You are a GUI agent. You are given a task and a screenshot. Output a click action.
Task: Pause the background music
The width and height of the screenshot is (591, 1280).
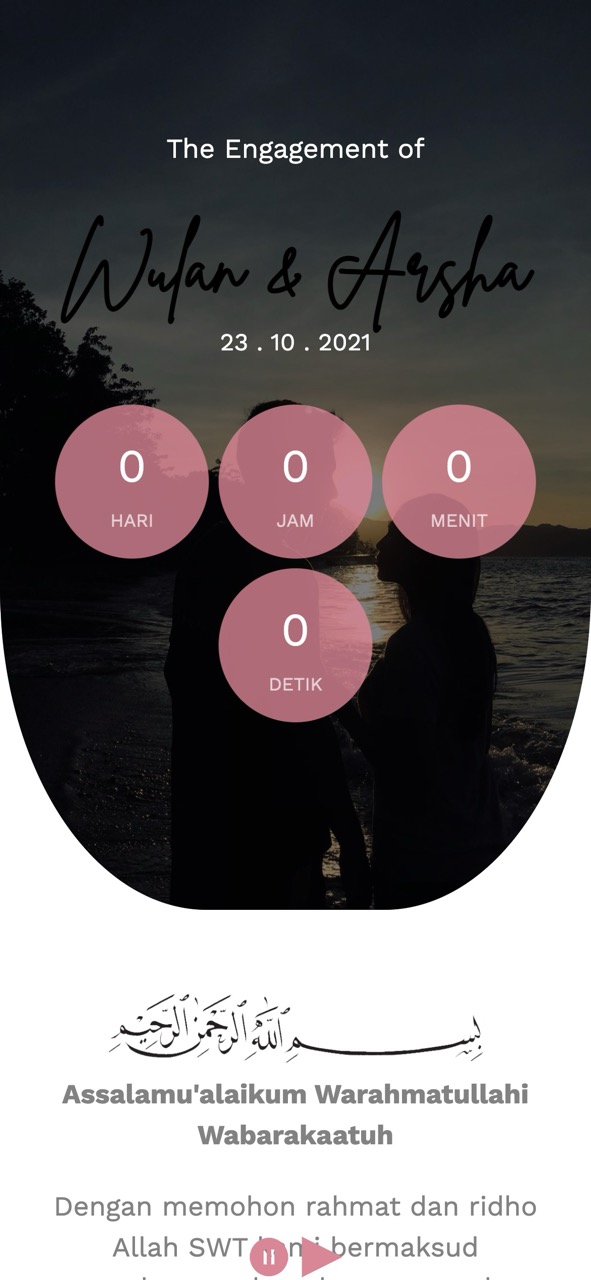[268, 1257]
